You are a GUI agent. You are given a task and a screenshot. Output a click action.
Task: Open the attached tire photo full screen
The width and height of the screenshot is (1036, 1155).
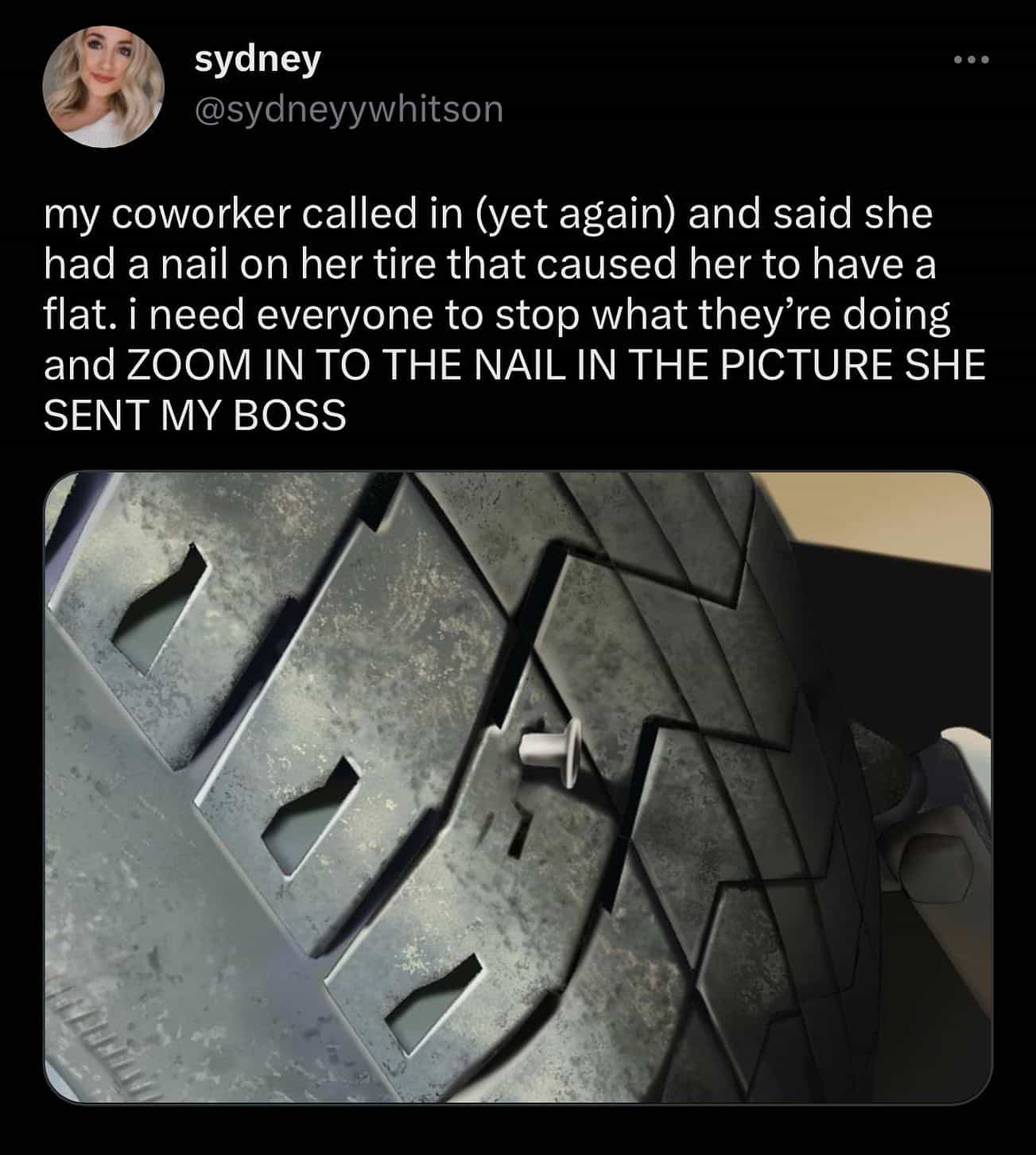pos(518,787)
